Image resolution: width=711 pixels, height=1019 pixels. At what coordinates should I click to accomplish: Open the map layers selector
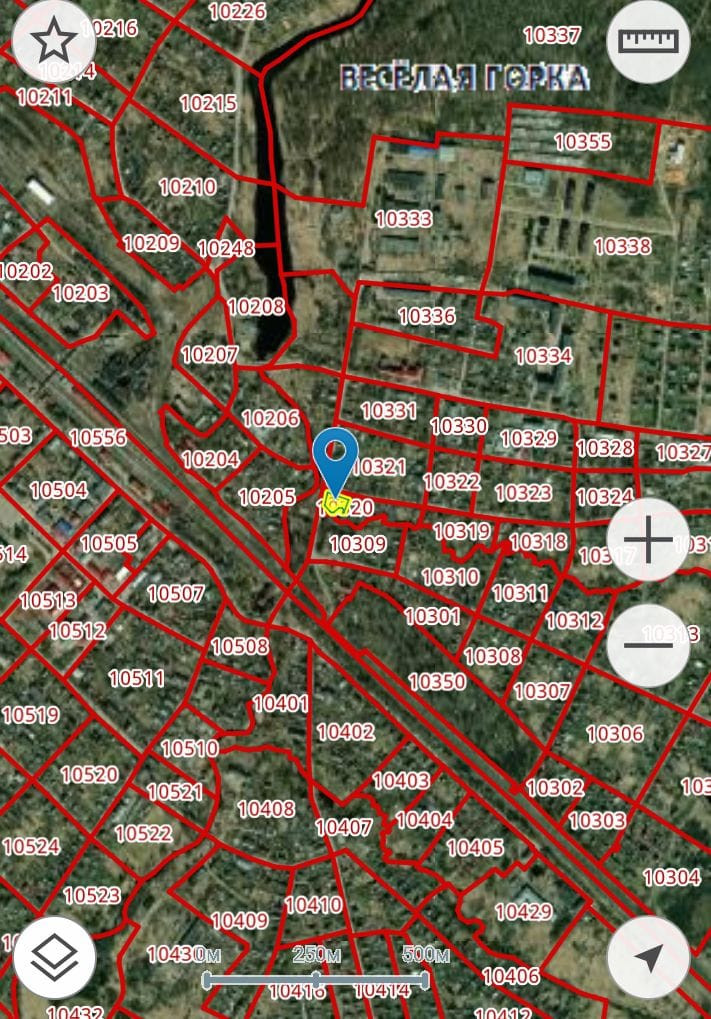(x=54, y=957)
